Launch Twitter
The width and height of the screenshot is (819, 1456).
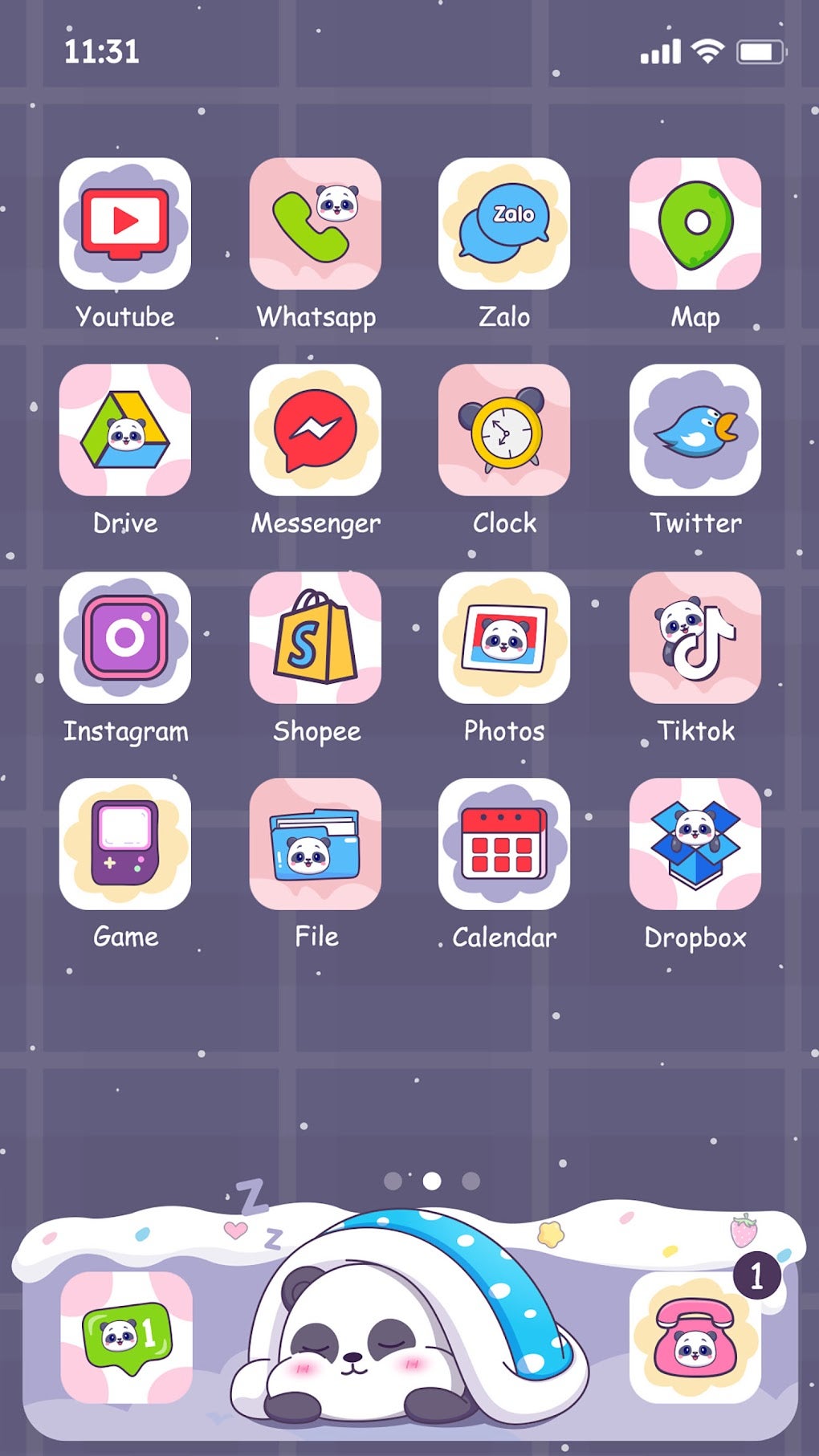click(695, 430)
